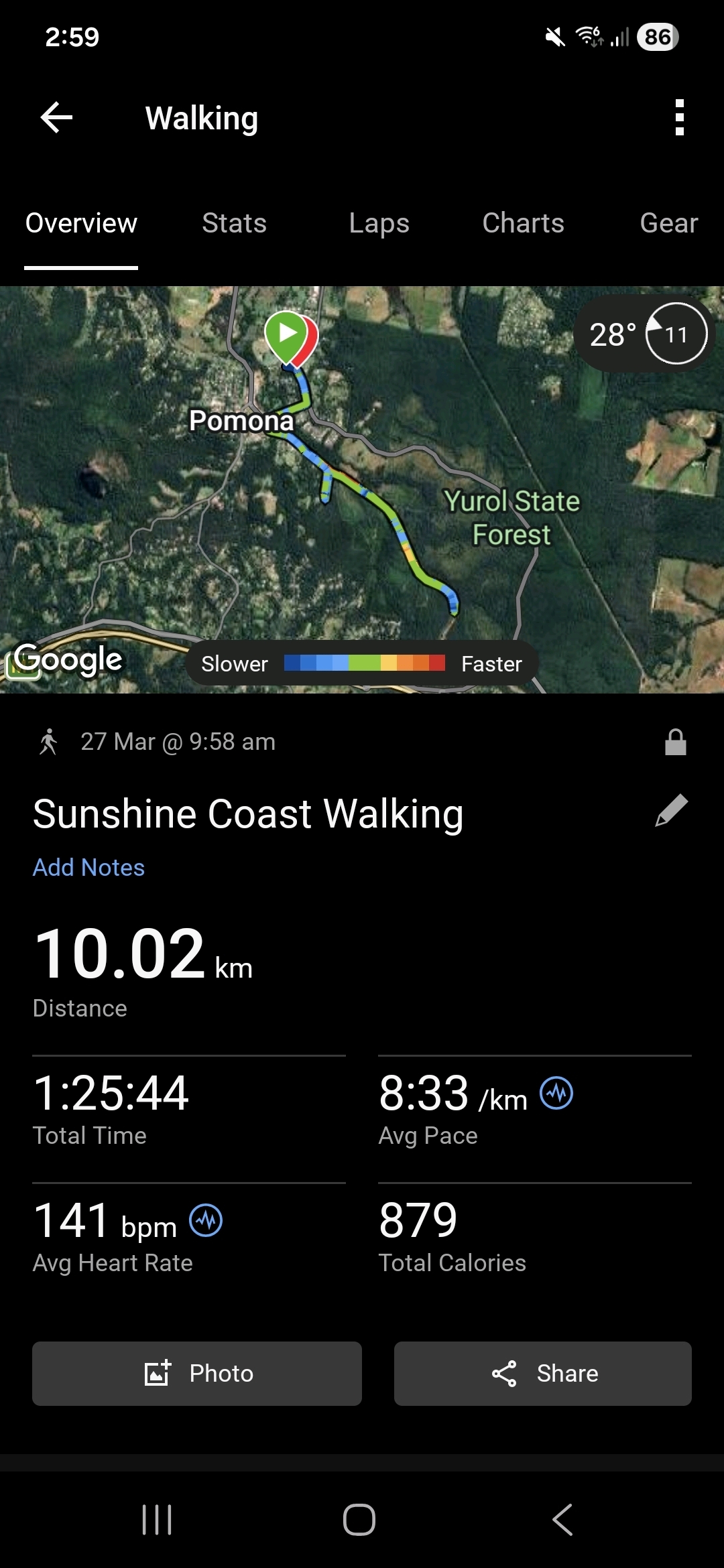The image size is (724, 1568).
Task: Switch to the Stats tab
Action: click(234, 224)
